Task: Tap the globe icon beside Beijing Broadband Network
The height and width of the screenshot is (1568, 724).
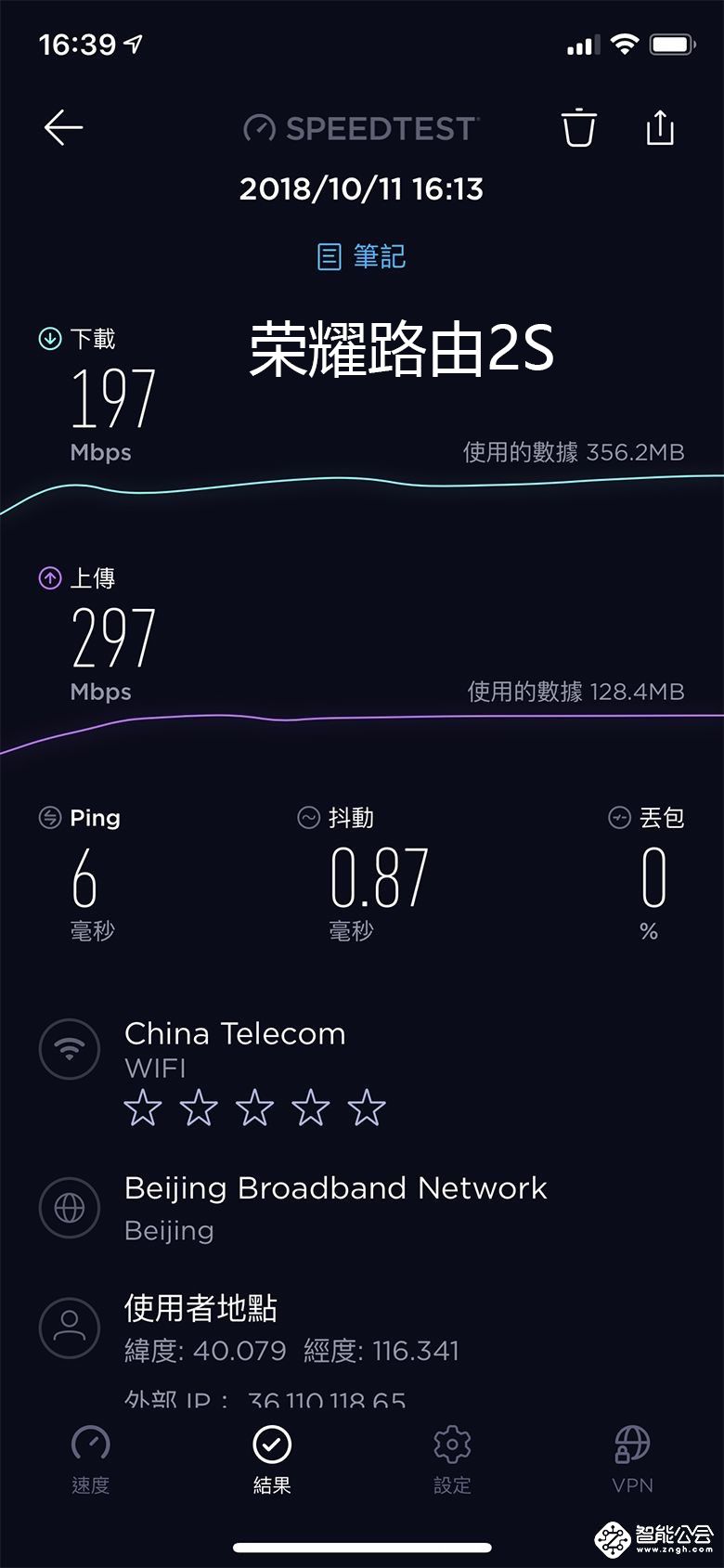Action: pos(70,1208)
